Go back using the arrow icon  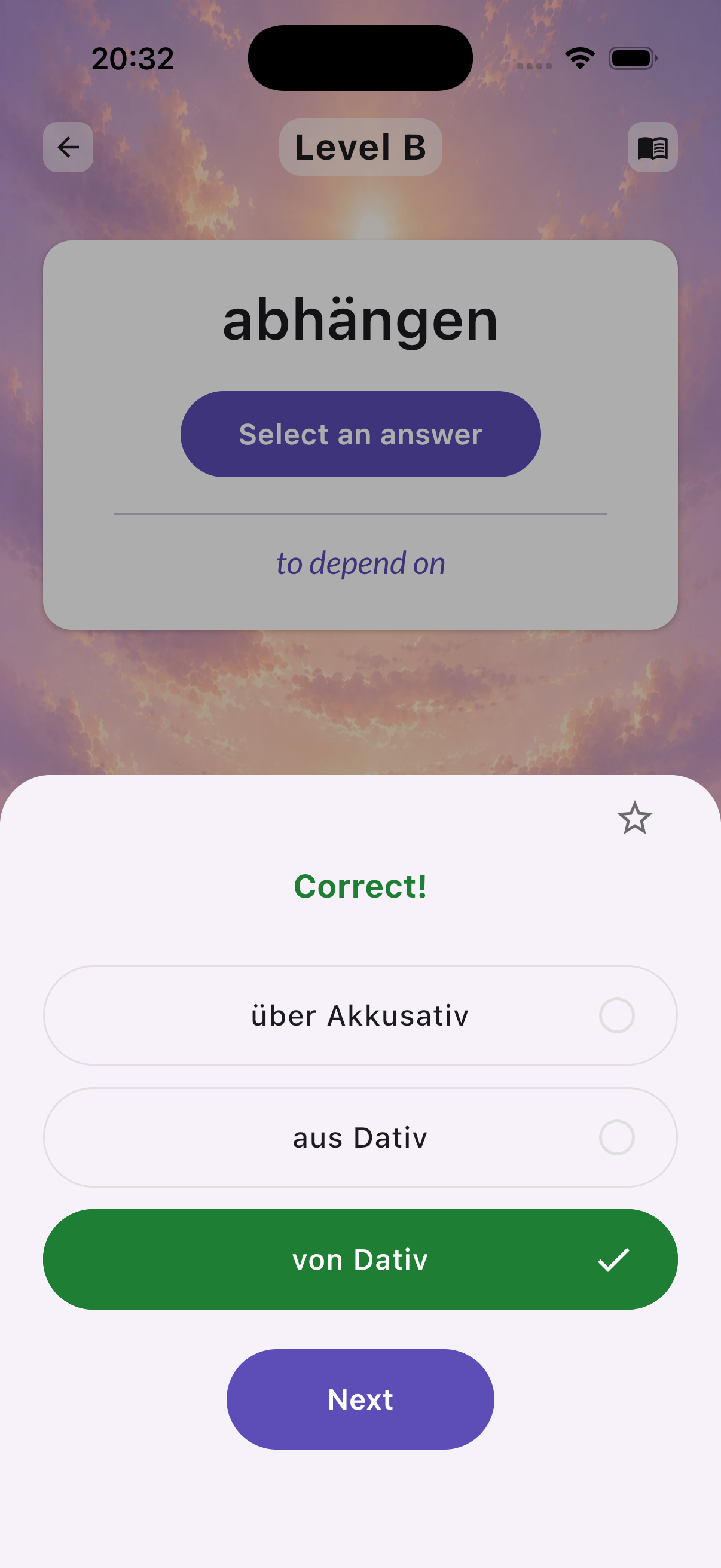pyautogui.click(x=68, y=147)
